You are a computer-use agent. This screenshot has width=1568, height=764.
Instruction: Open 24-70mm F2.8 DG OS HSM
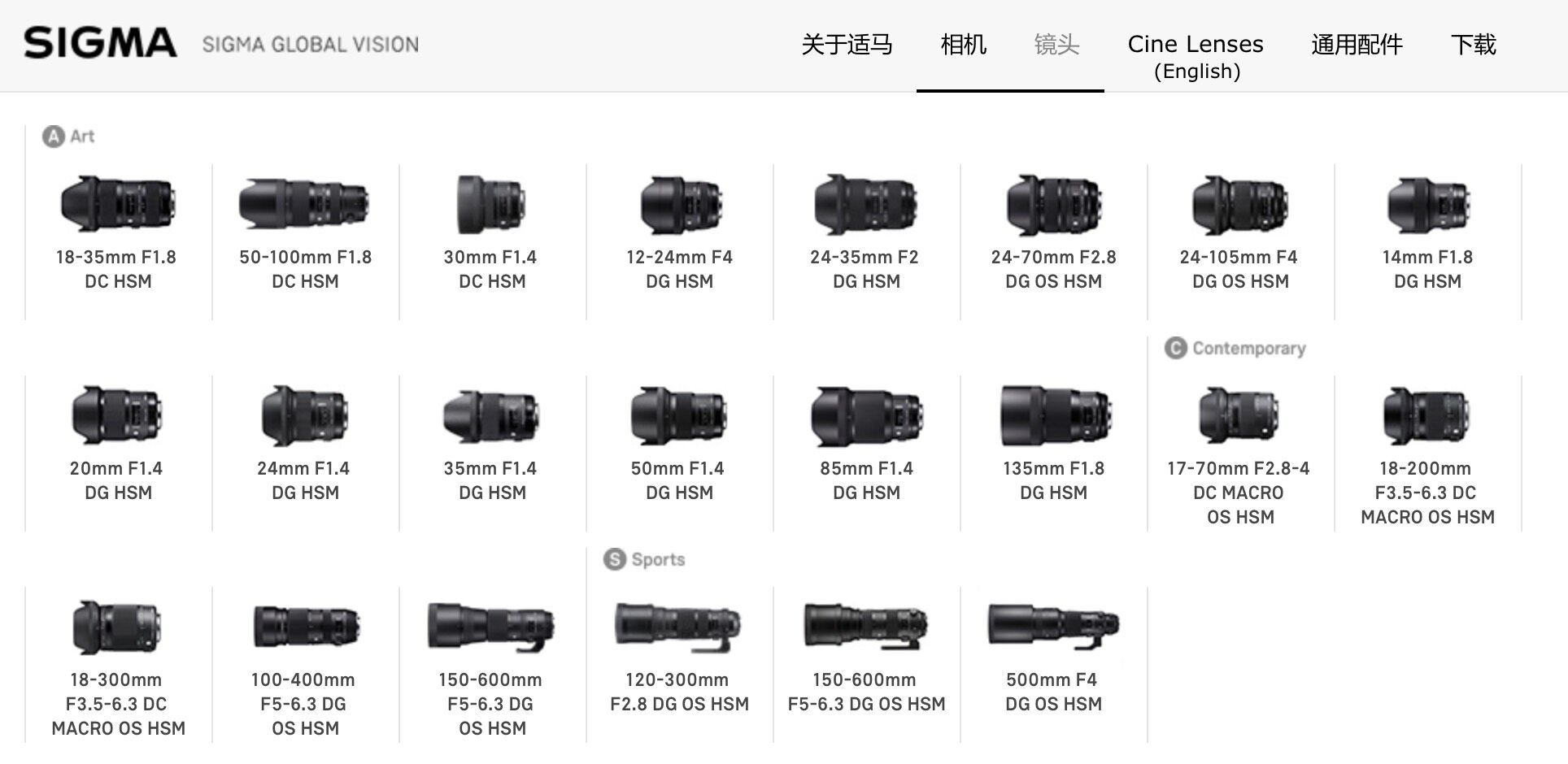click(1053, 234)
